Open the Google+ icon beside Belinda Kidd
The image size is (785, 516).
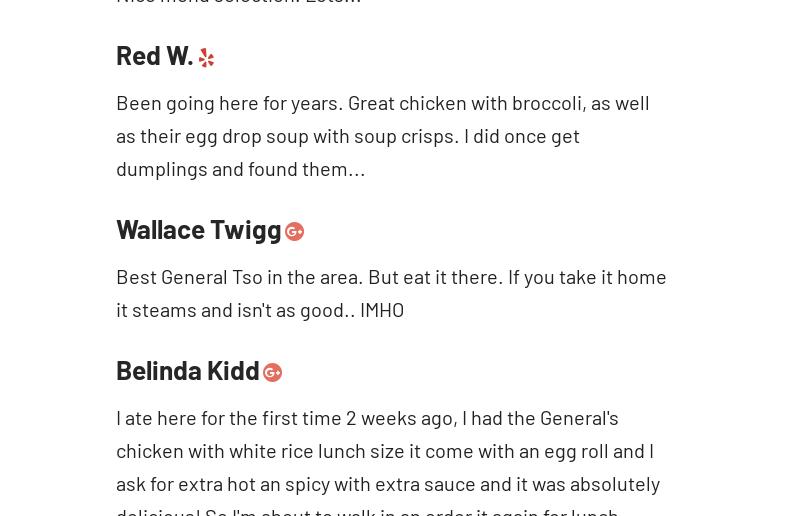[272, 372]
